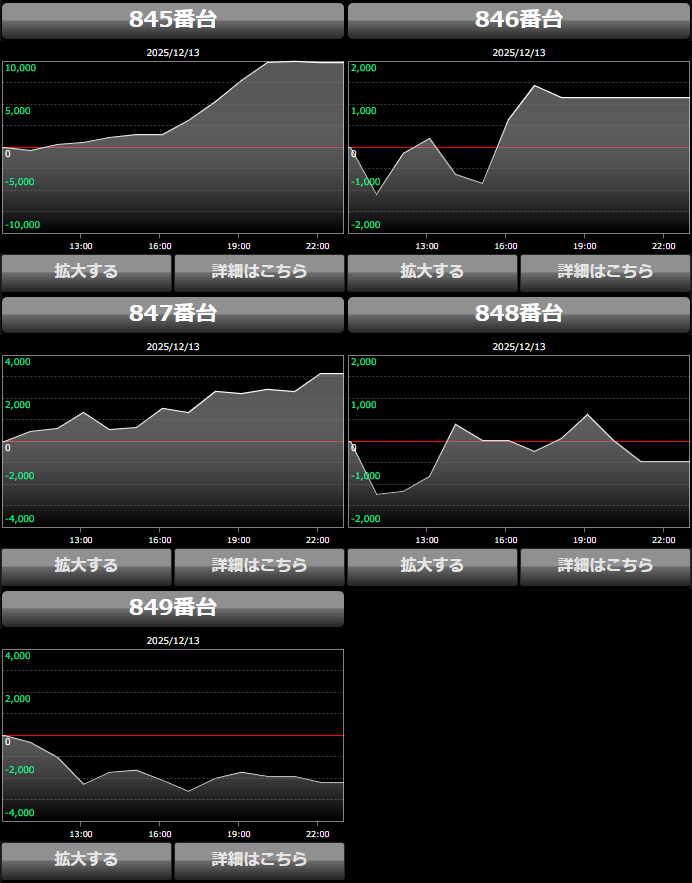Expand the 848番台 graph with 拡大する
The height and width of the screenshot is (883, 692).
pyautogui.click(x=432, y=566)
